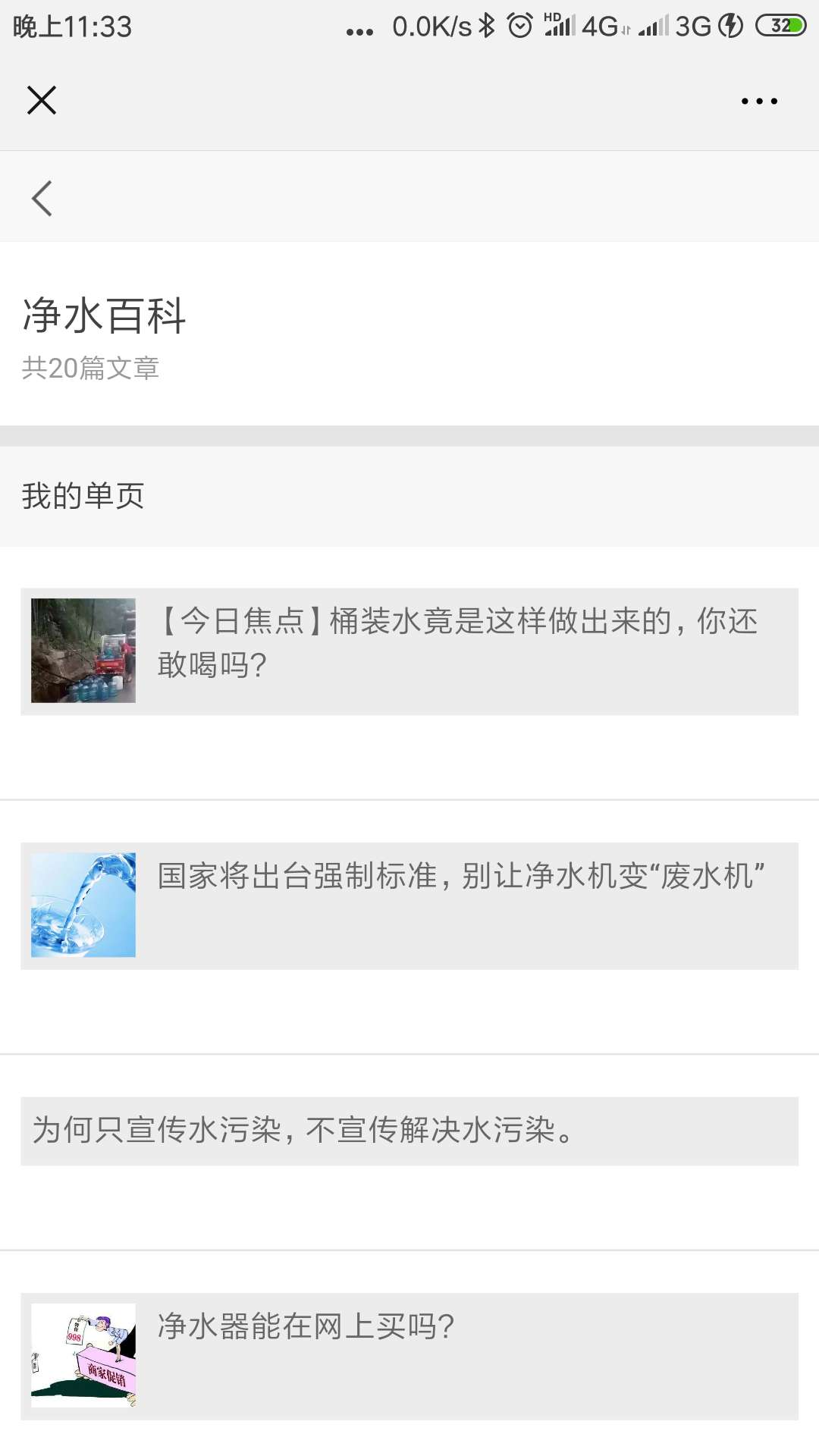The image size is (819, 1456).
Task: Open the 国家将出台强制标准 water purifier article
Action: pos(409,905)
